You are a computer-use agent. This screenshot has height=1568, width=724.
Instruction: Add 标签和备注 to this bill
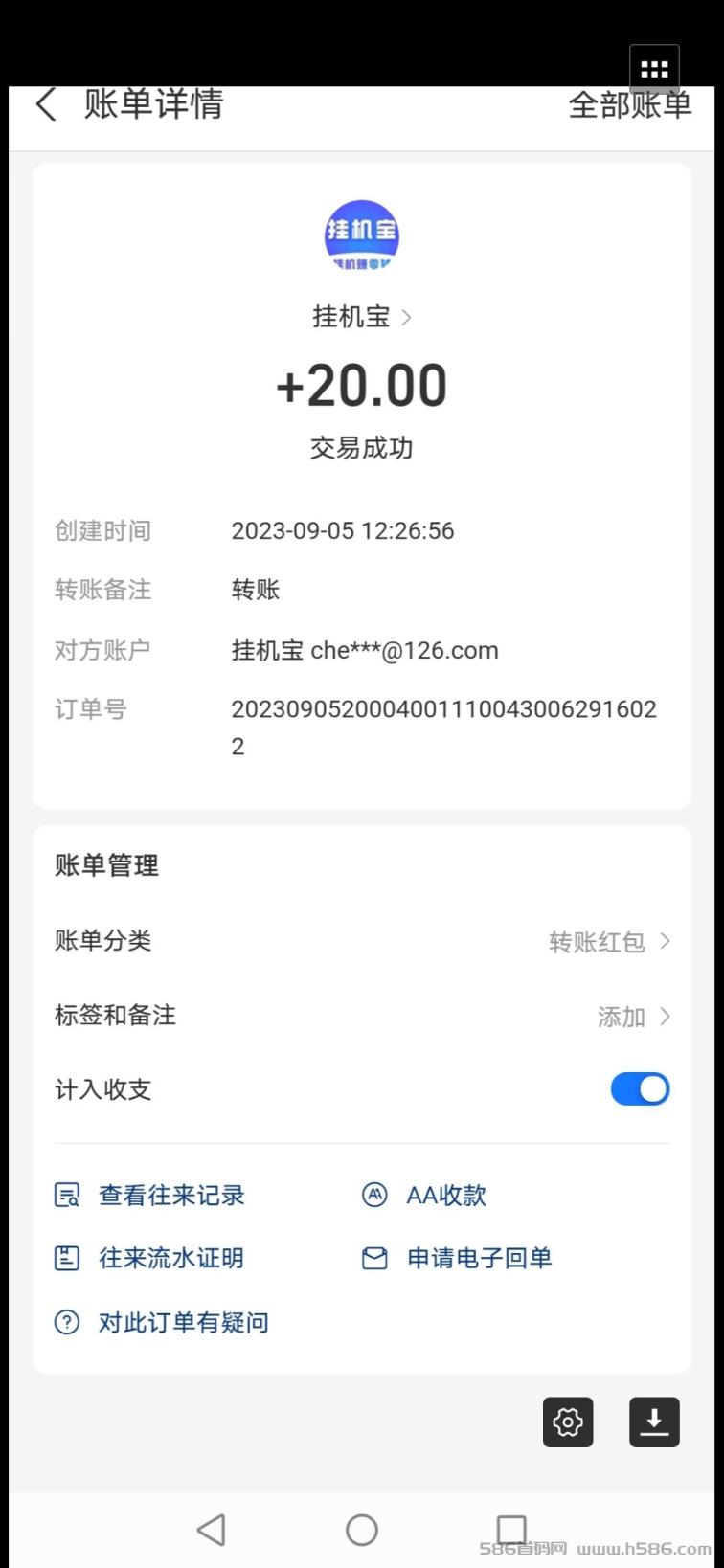point(362,1016)
